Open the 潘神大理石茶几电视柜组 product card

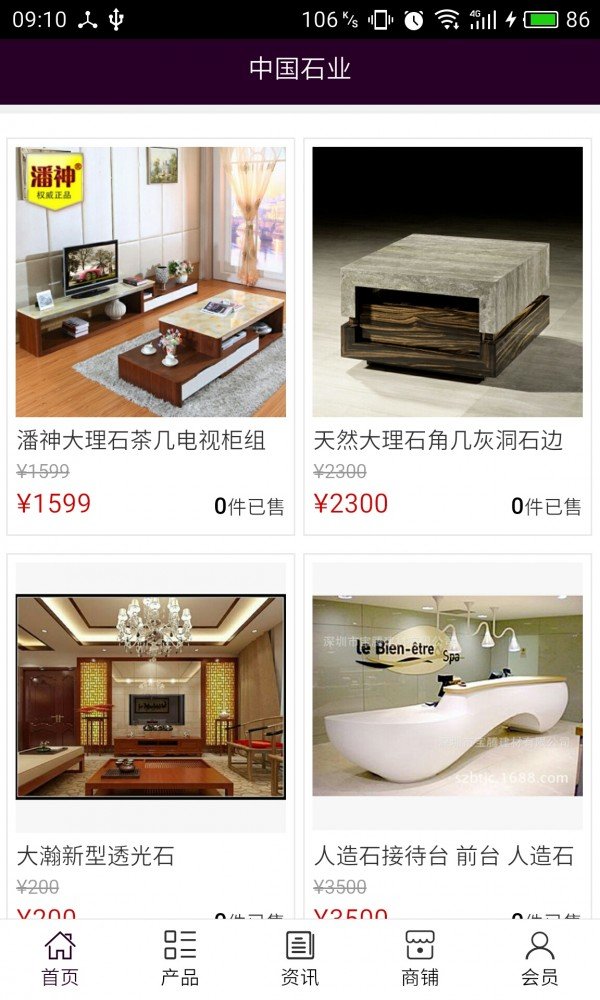tap(151, 282)
